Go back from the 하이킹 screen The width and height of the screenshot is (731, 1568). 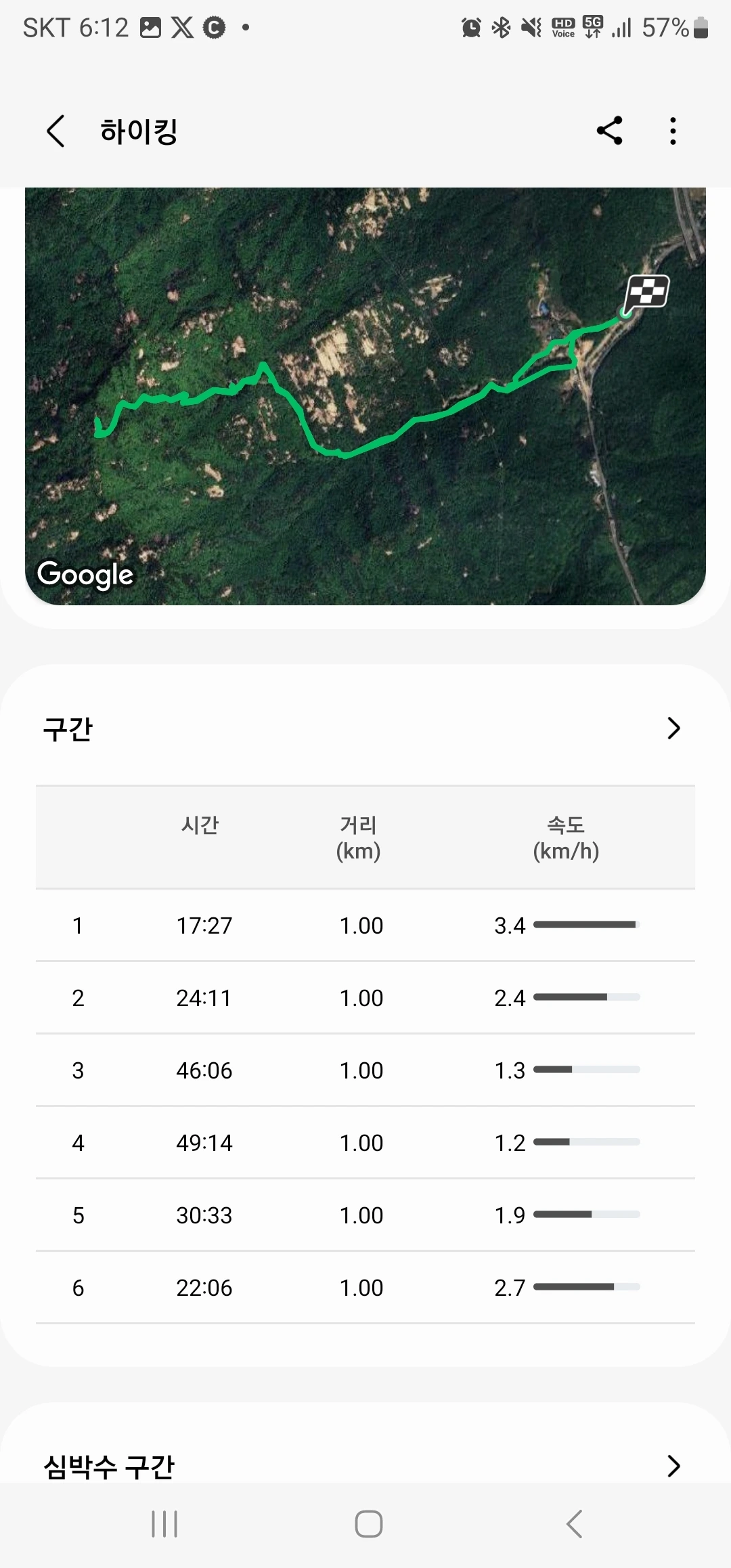coord(56,131)
